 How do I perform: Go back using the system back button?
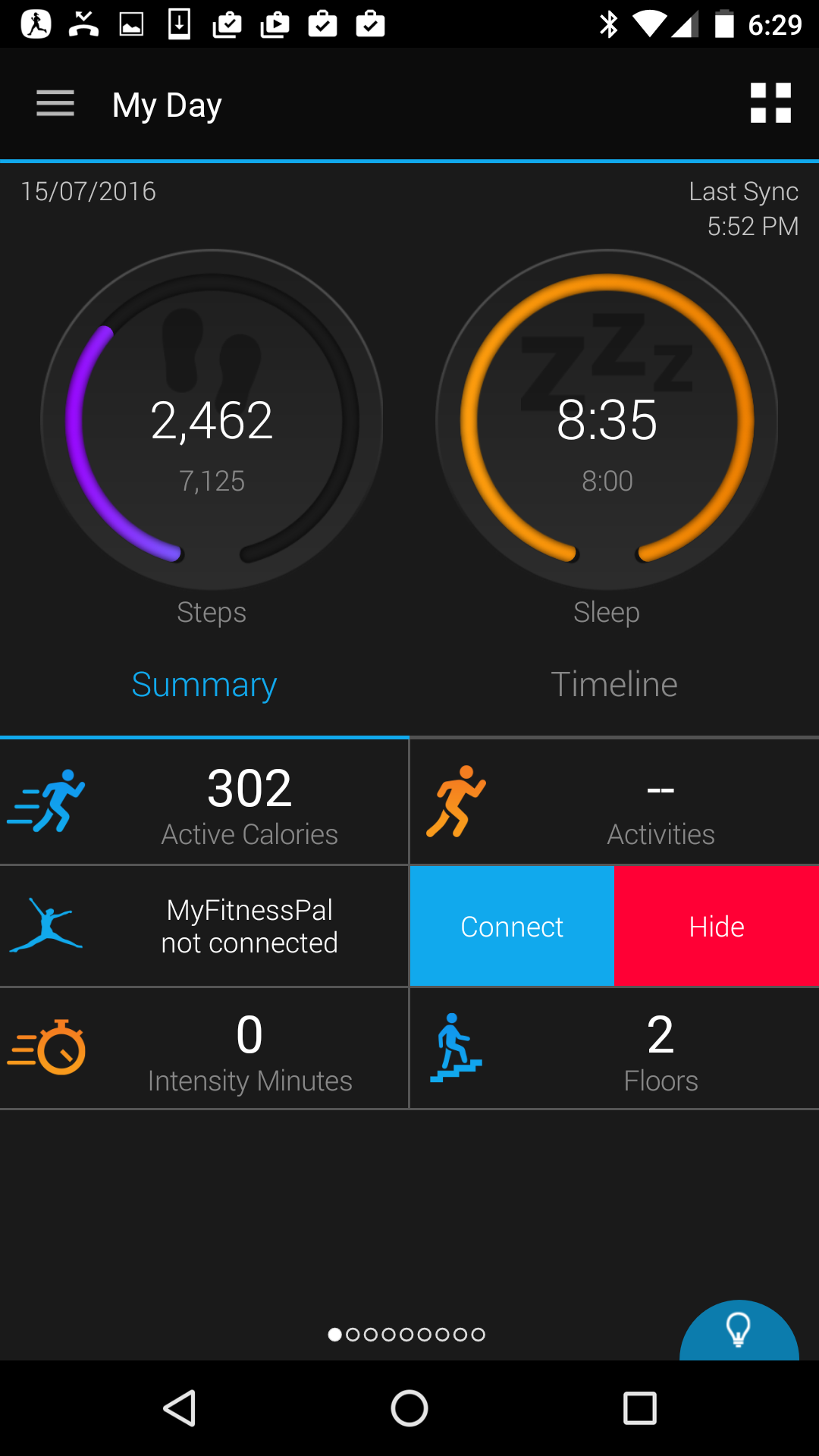(180, 1409)
